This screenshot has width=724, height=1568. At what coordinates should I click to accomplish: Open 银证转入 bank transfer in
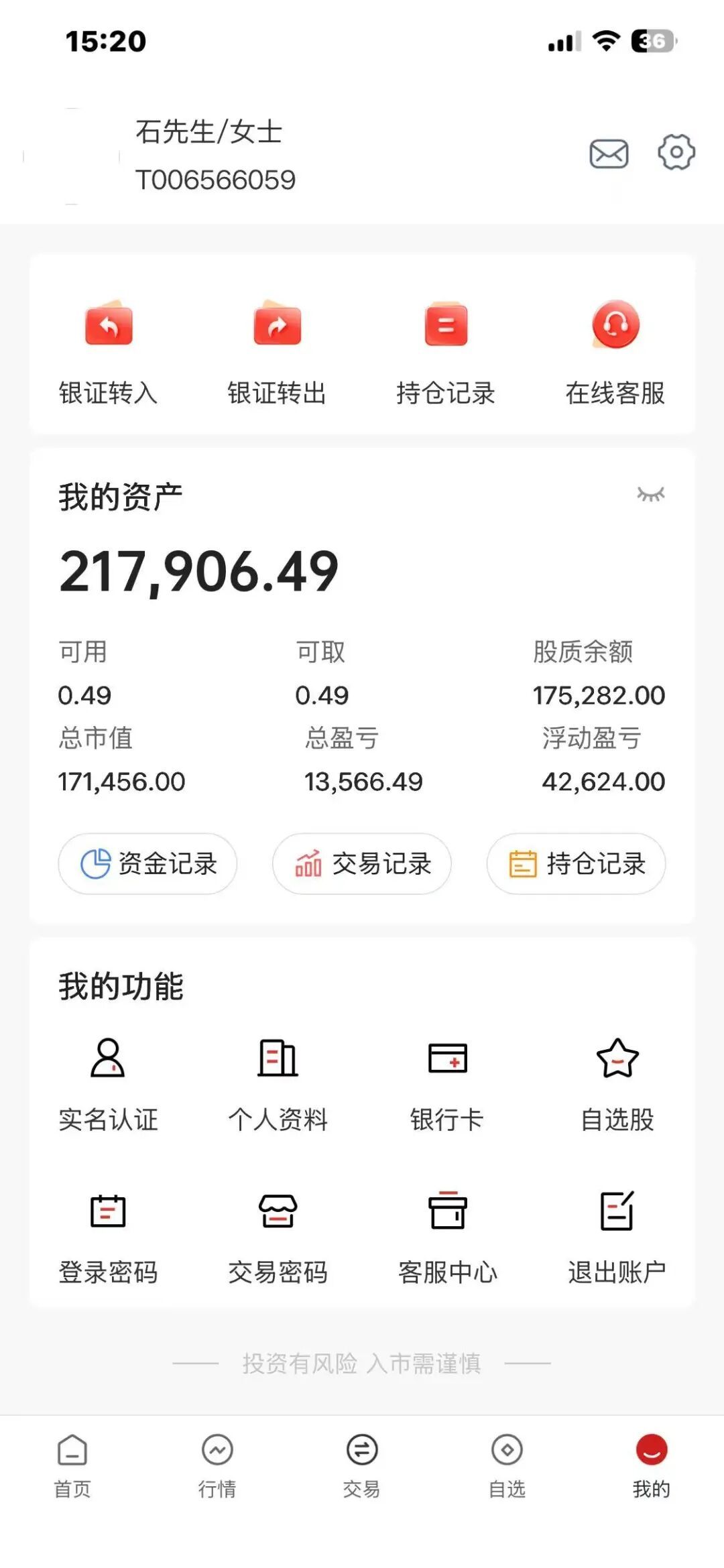point(109,352)
